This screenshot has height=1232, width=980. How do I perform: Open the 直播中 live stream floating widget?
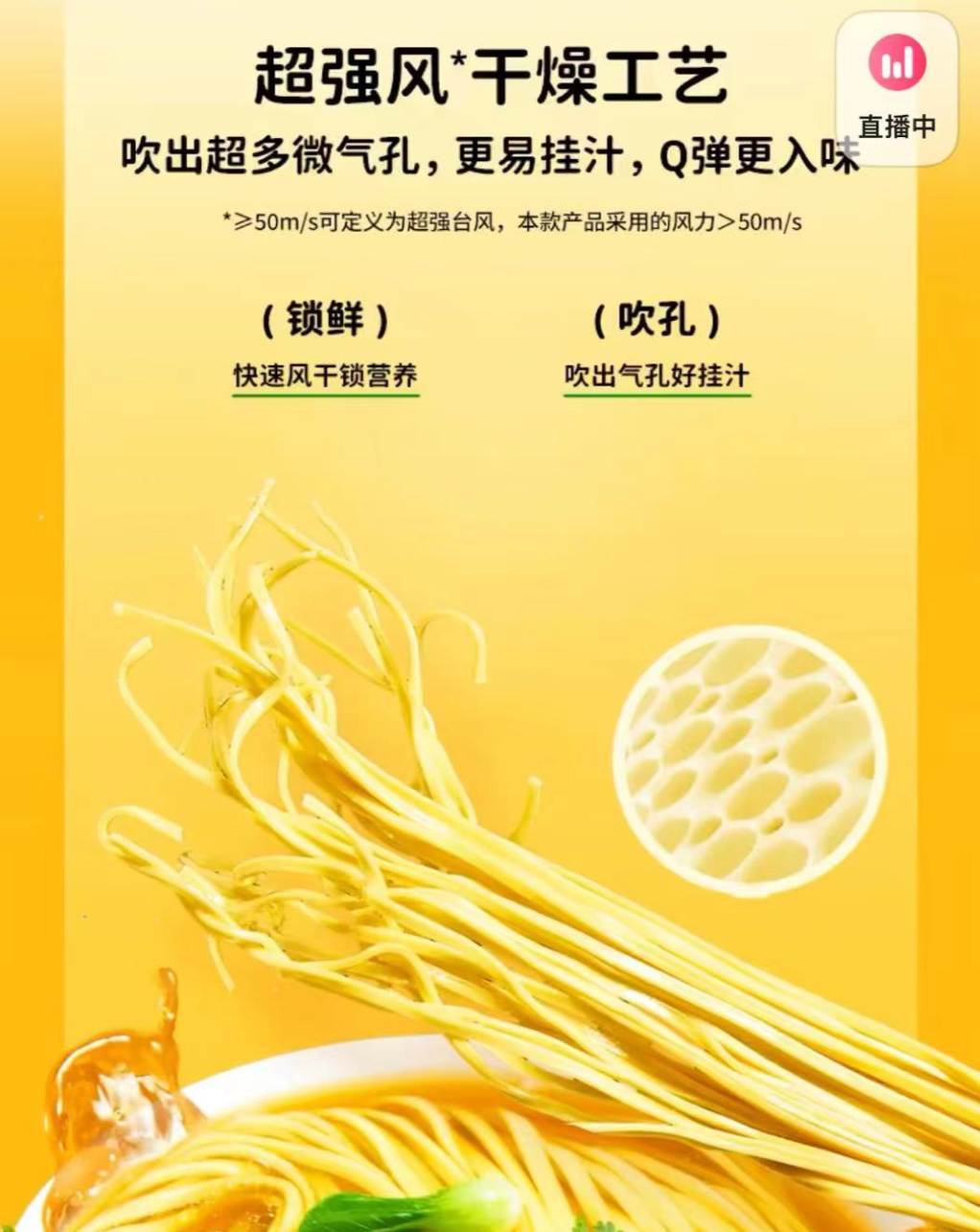pos(897,86)
